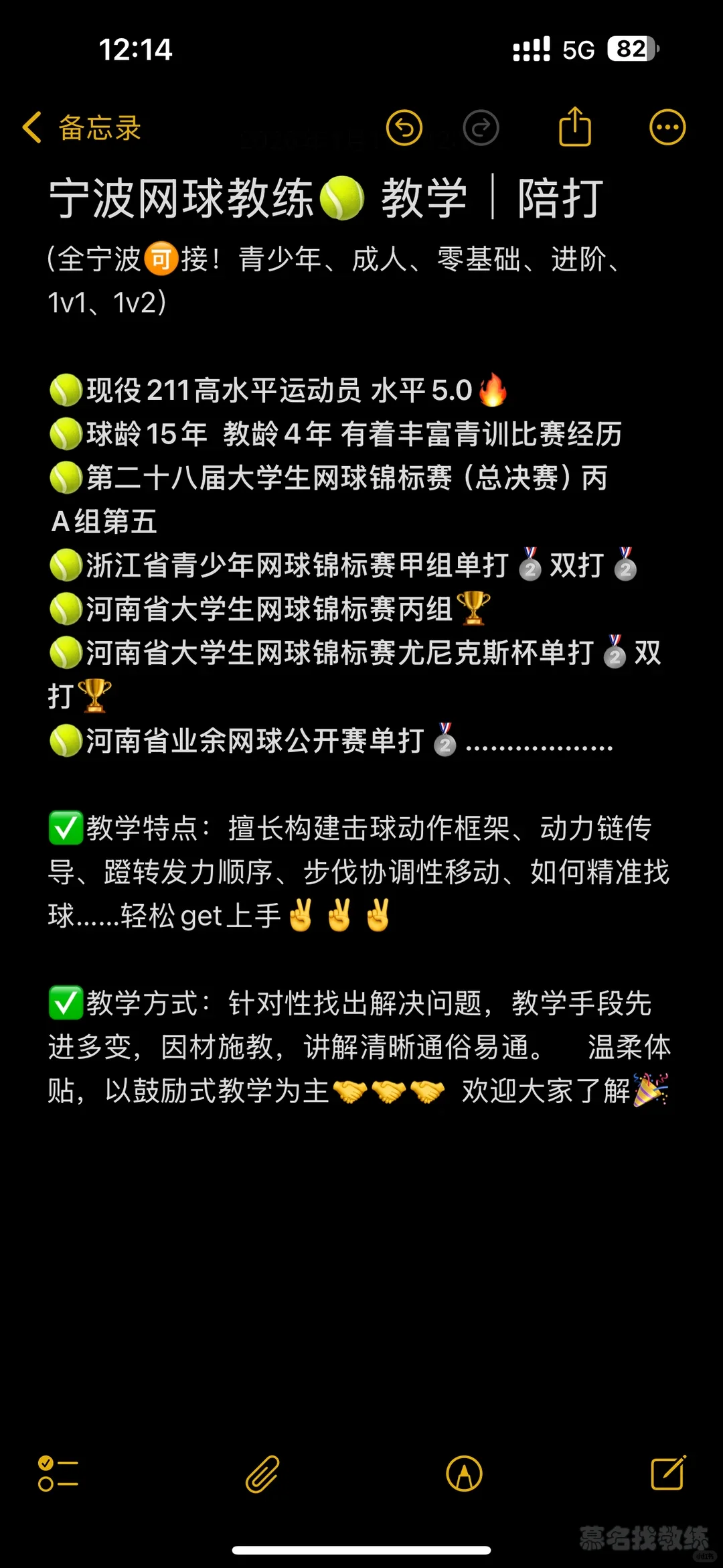The image size is (723, 1568).
Task: Go back to 备忘录 notes list
Action: coord(82,128)
